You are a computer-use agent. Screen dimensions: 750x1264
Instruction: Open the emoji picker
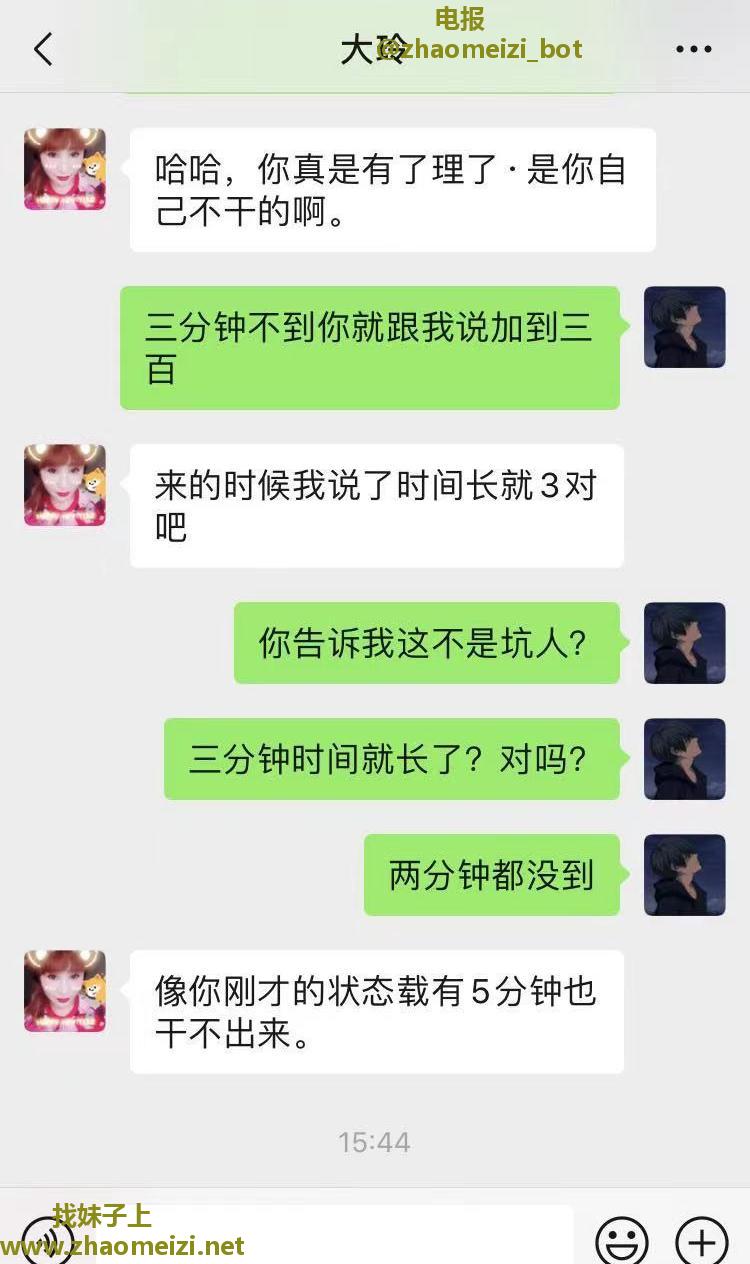(x=620, y=1238)
